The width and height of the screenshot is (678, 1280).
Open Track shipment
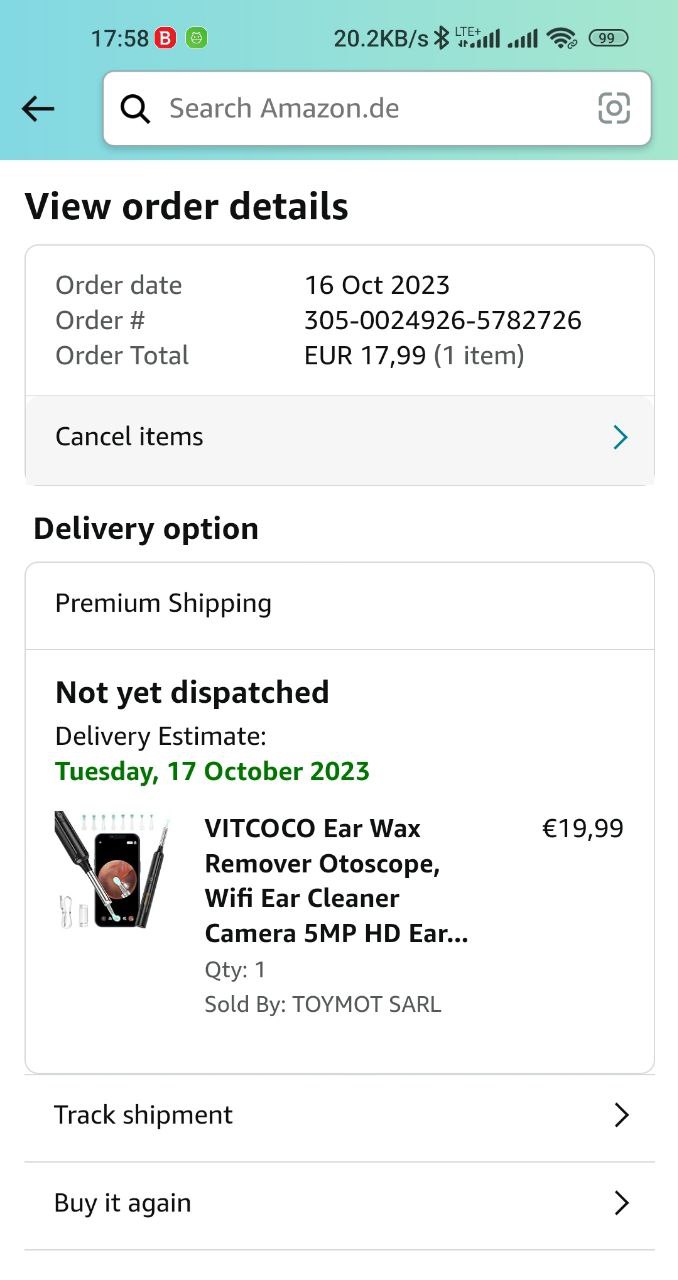point(339,1116)
